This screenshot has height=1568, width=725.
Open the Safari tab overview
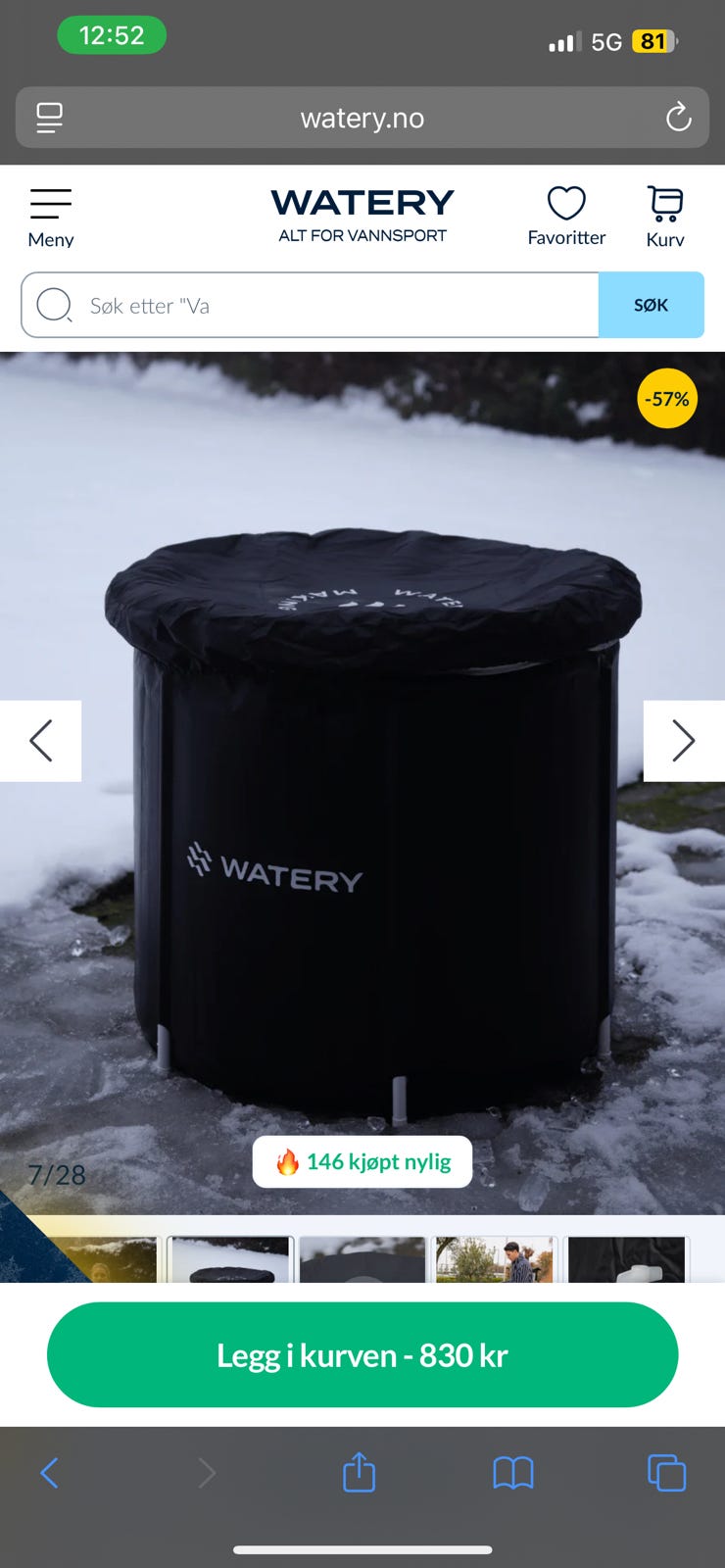[666, 1472]
